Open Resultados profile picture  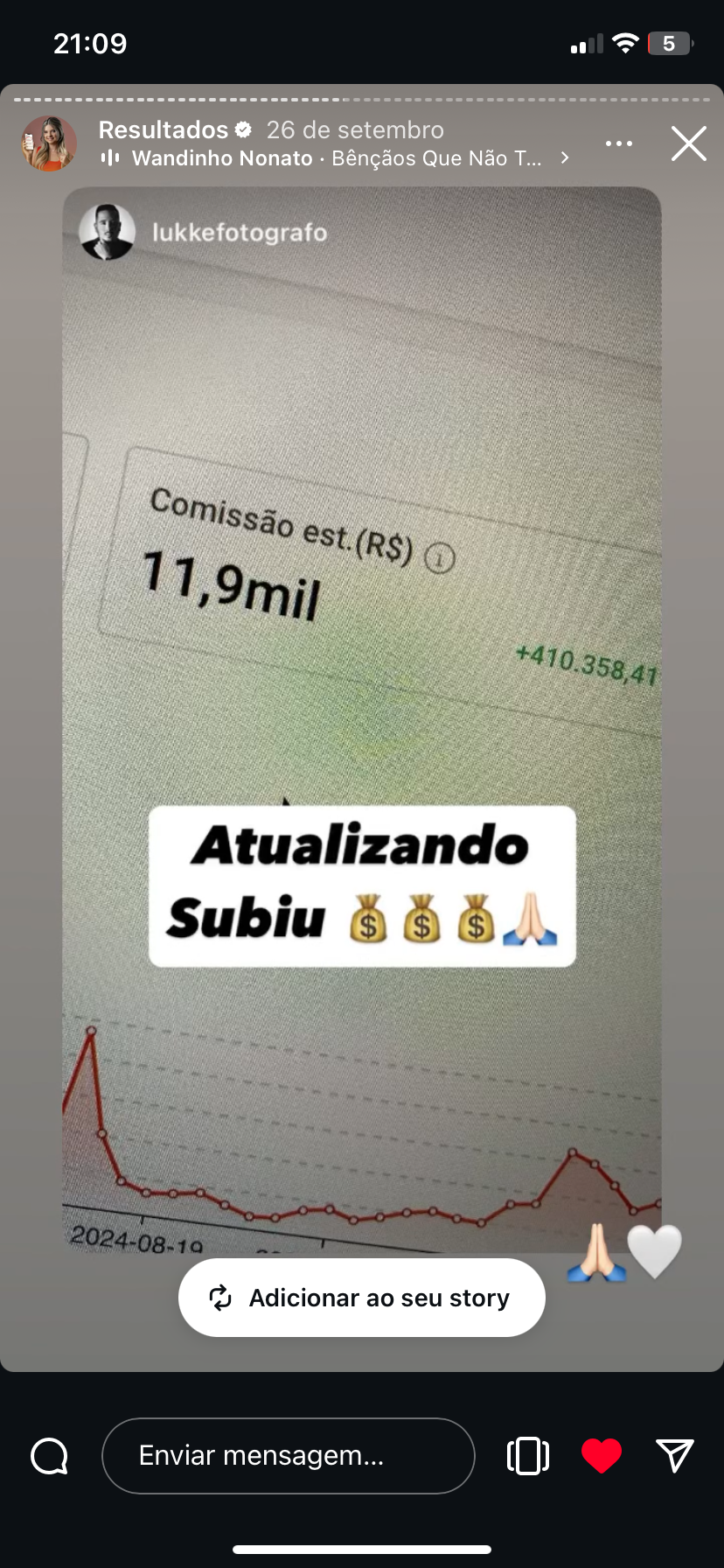(49, 143)
